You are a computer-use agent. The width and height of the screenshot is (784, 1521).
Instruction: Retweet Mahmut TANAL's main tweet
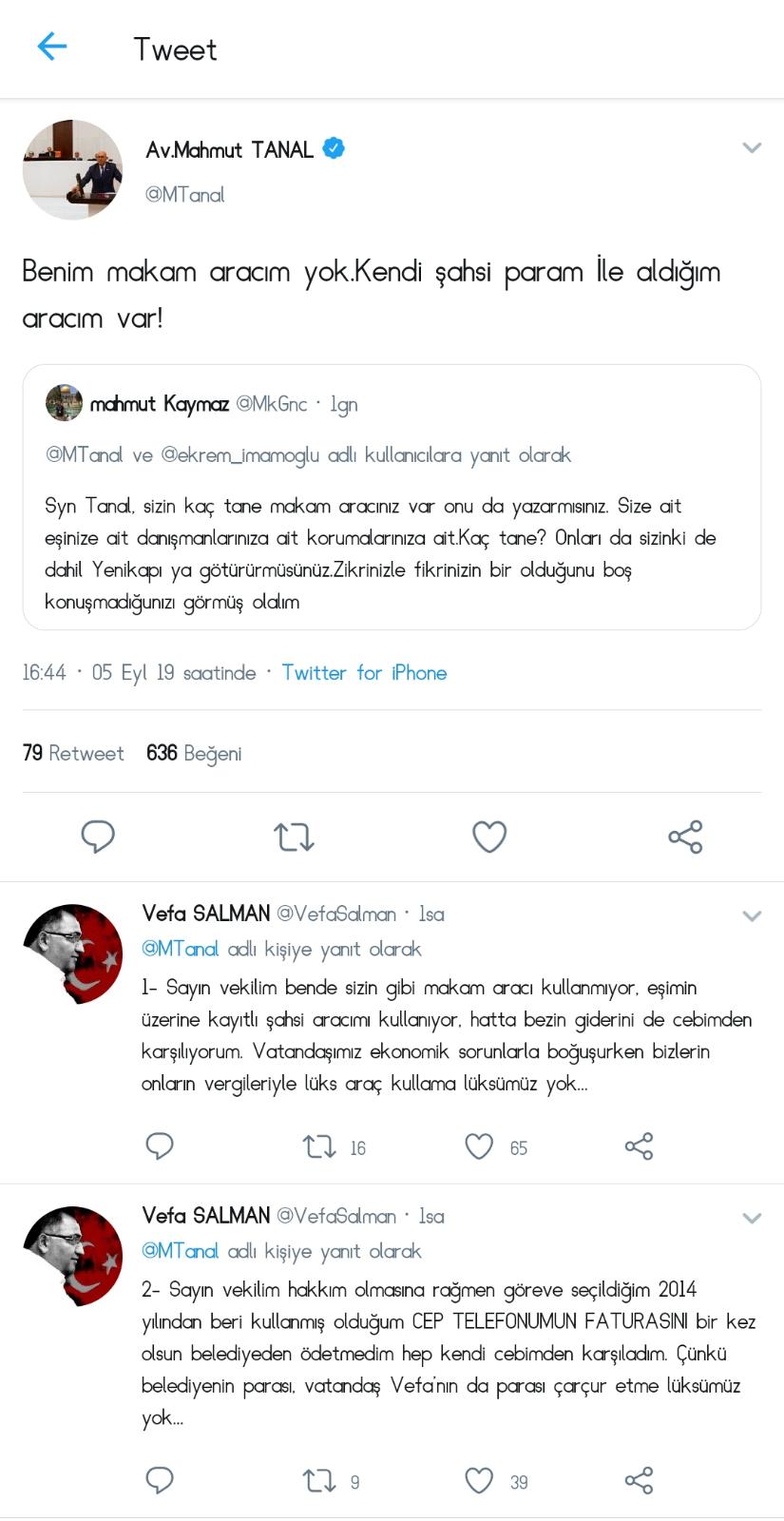coord(294,837)
